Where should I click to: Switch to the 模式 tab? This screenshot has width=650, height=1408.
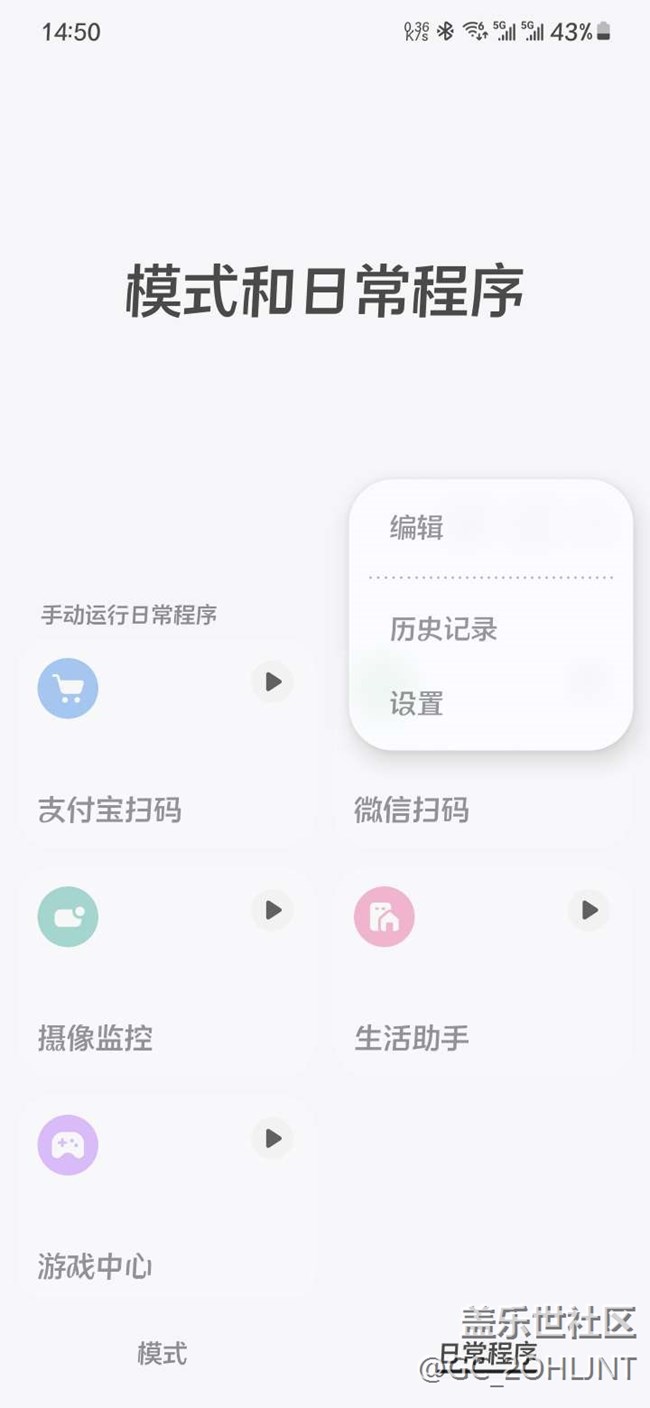coord(162,1354)
